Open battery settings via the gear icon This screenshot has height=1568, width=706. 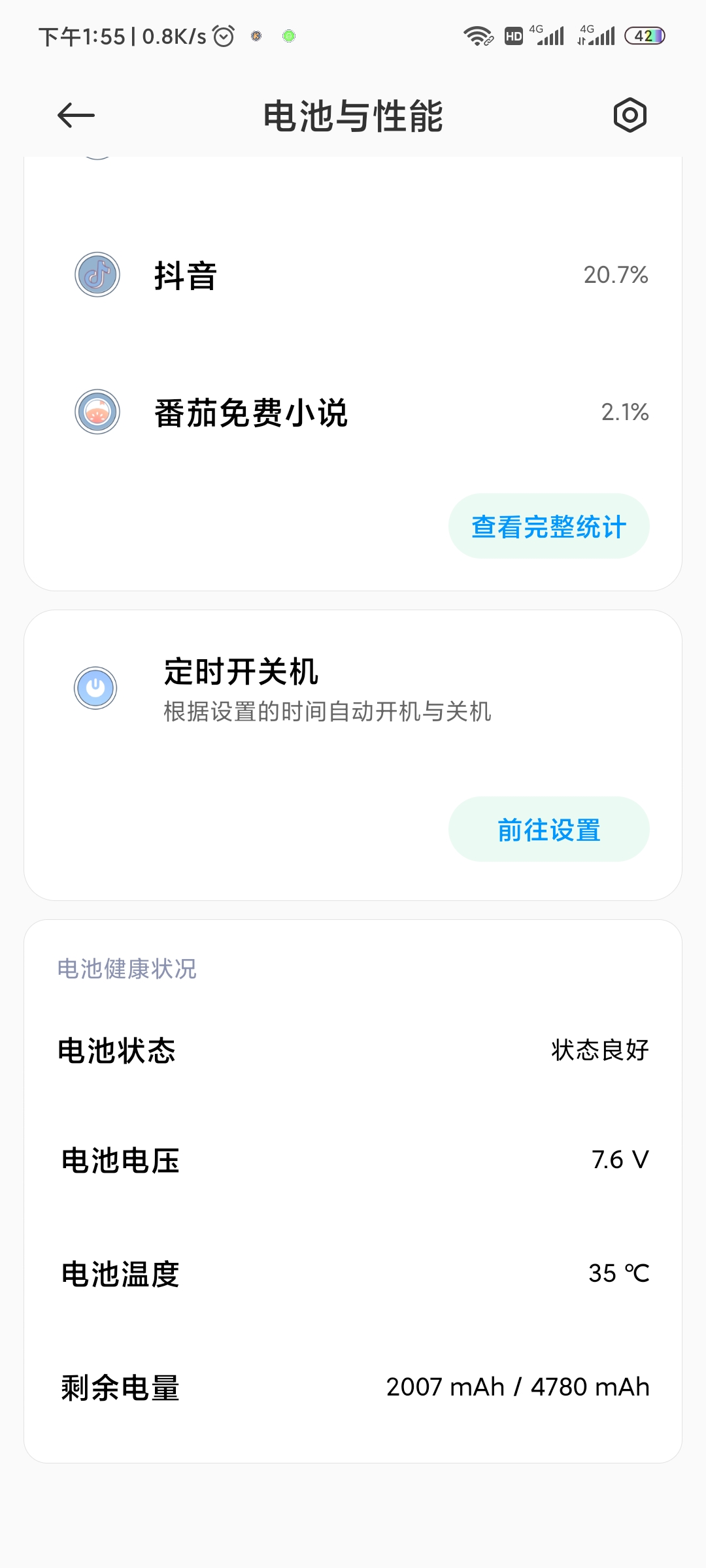pyautogui.click(x=630, y=116)
